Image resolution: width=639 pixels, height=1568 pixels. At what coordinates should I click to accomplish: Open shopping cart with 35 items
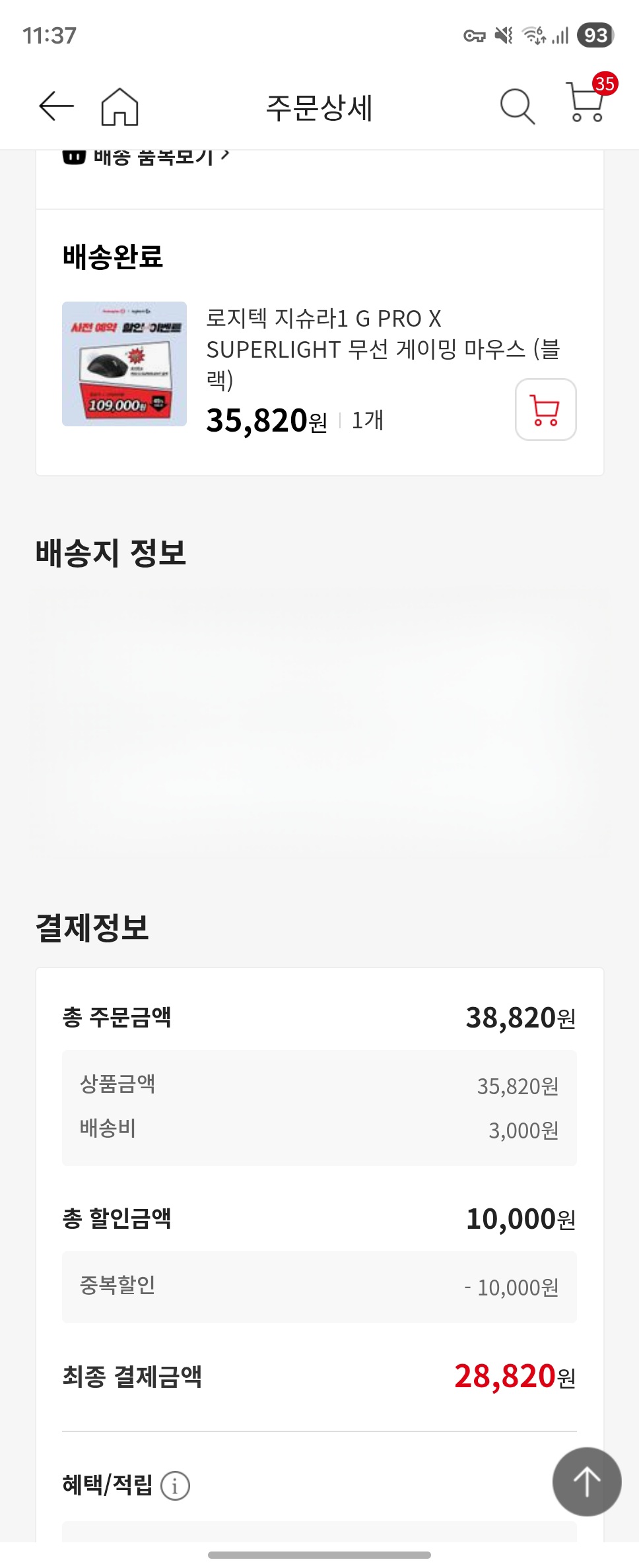pyautogui.click(x=586, y=104)
